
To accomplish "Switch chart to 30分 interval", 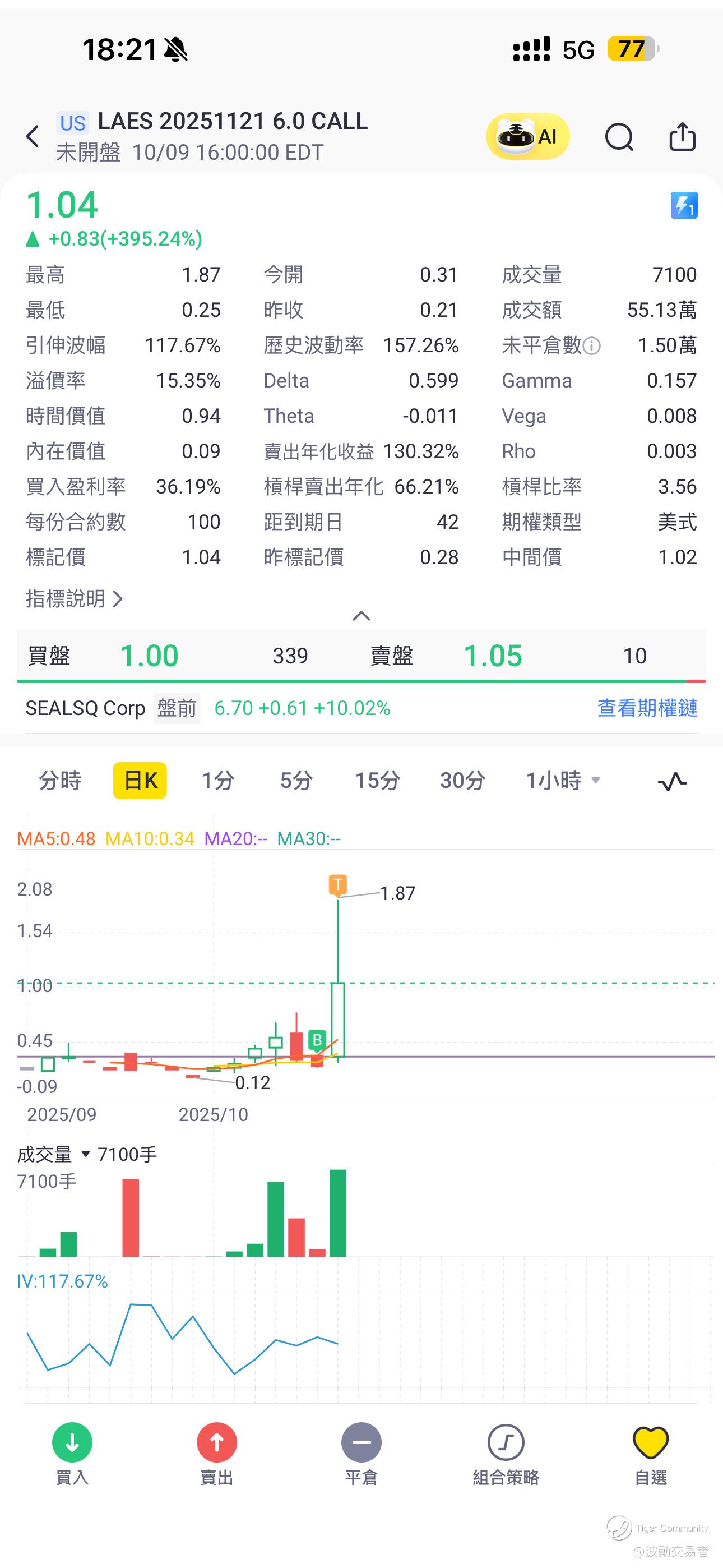I will point(462,780).
